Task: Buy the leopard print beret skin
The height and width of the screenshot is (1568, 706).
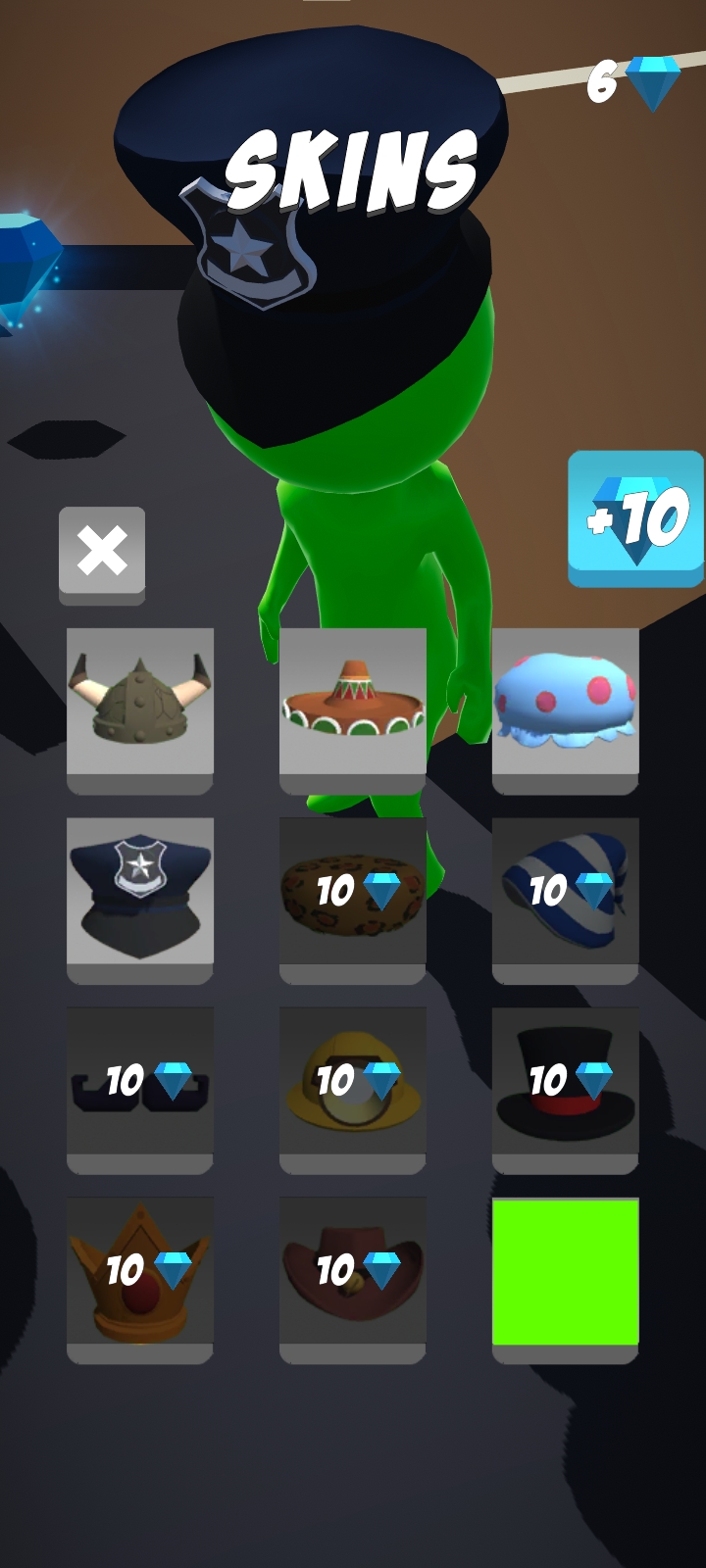Action: coord(353,892)
